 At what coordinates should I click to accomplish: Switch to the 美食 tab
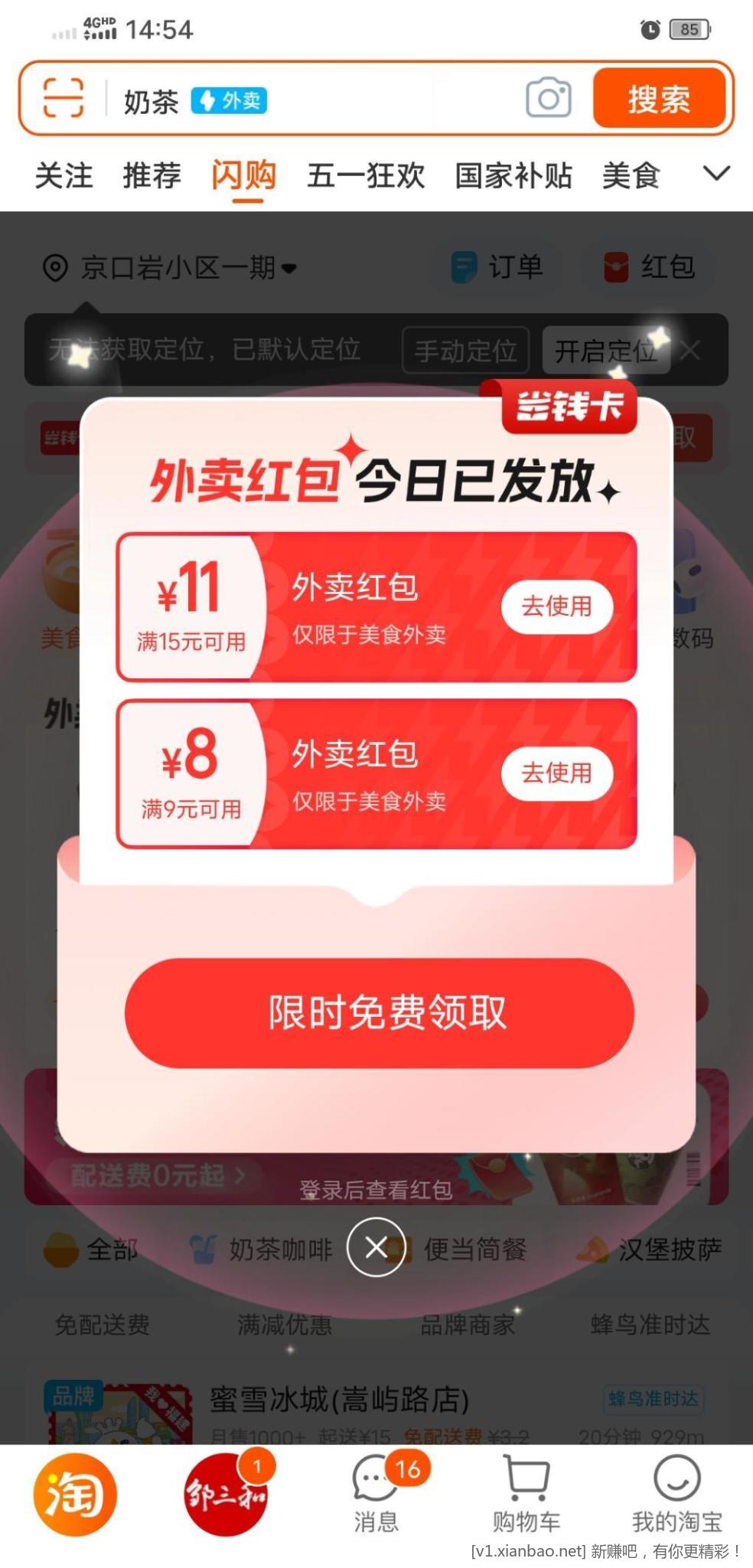631,175
